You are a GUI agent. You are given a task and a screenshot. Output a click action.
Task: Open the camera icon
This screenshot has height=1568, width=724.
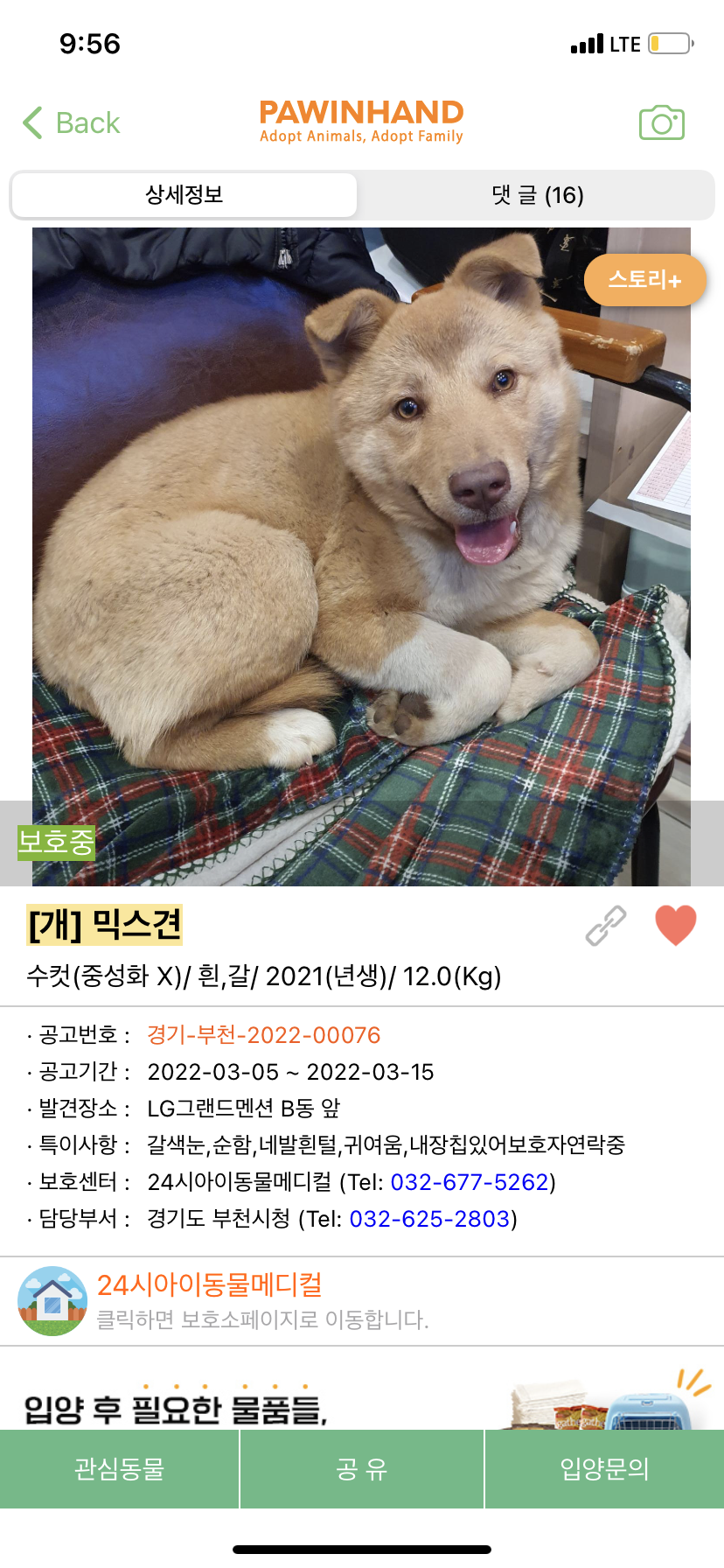pyautogui.click(x=661, y=123)
